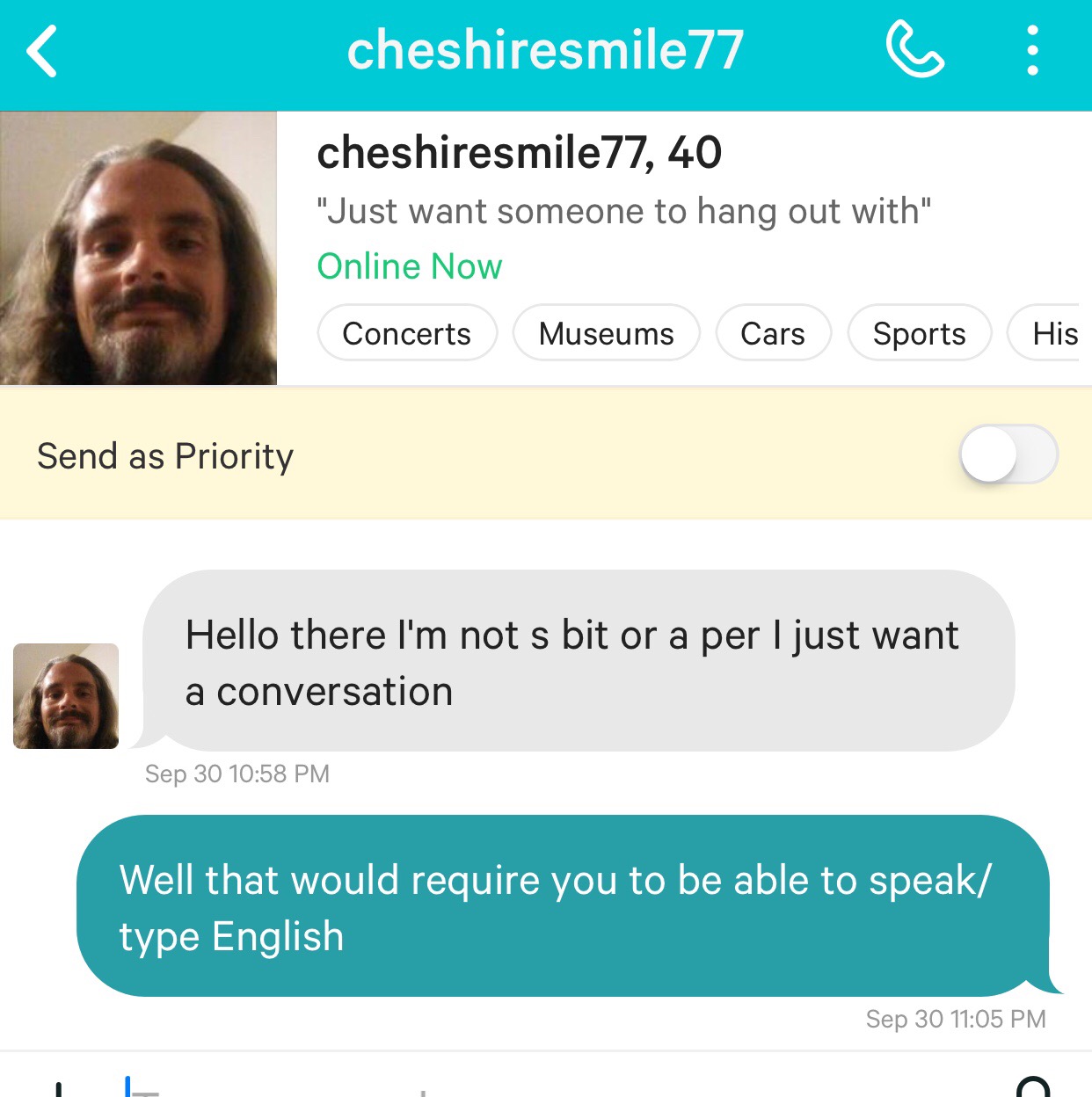Toggle Send as Priority switch
Image resolution: width=1092 pixels, height=1097 pixels.
pos(1008,454)
